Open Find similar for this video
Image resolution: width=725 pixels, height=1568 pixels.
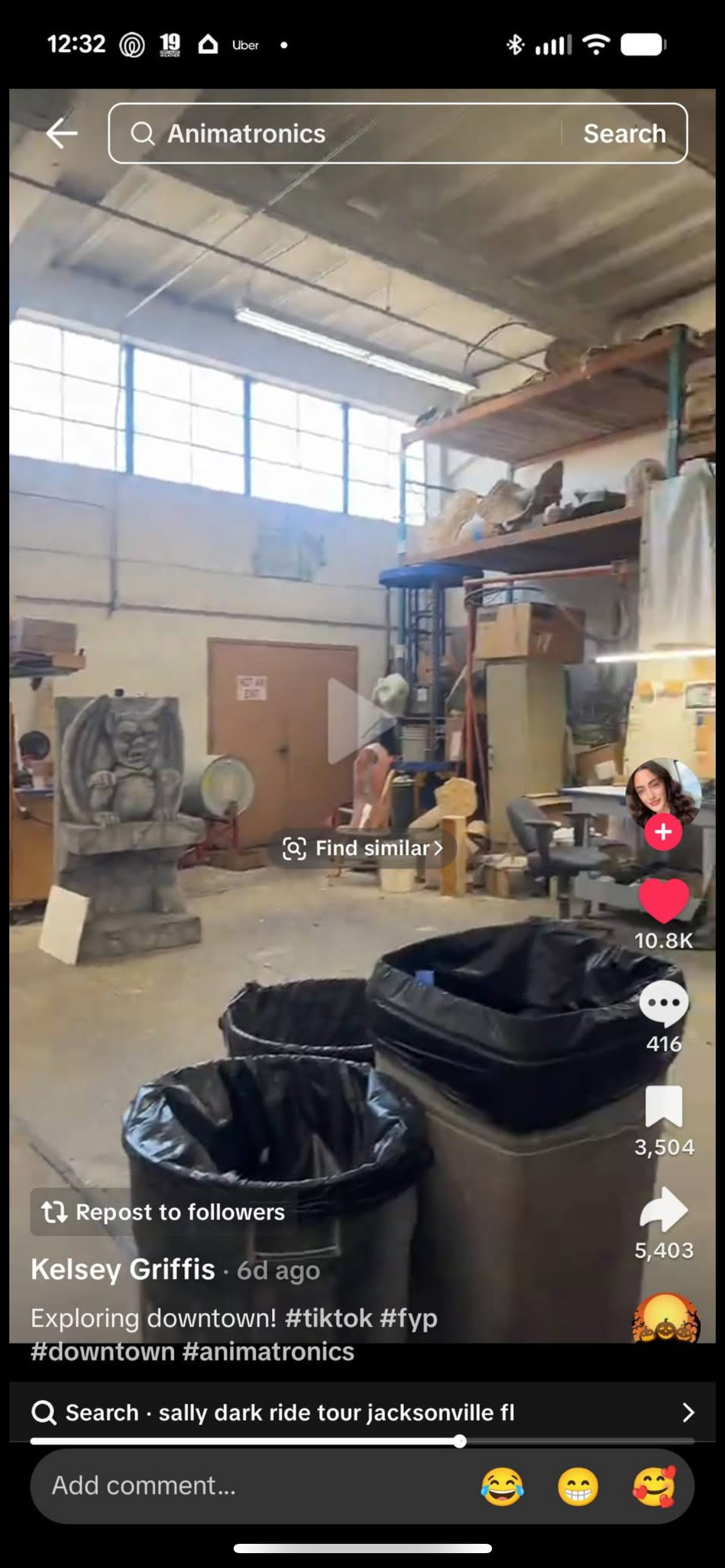[362, 848]
